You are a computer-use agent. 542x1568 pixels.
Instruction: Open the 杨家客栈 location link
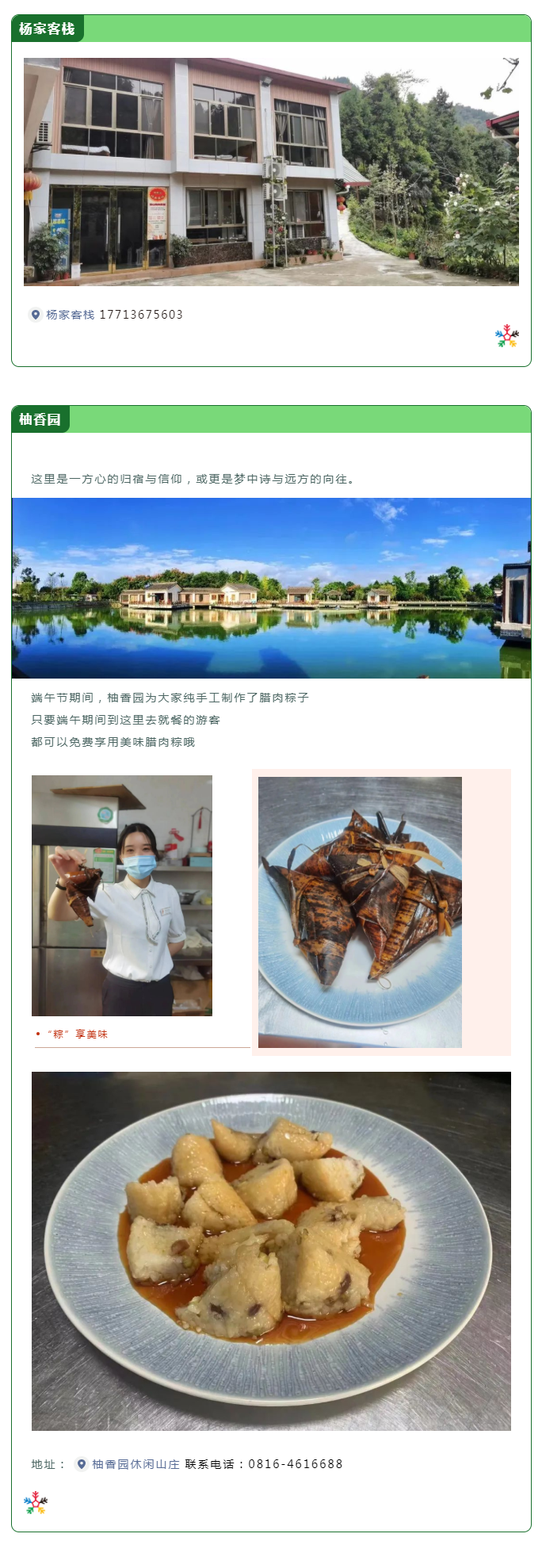point(69,315)
